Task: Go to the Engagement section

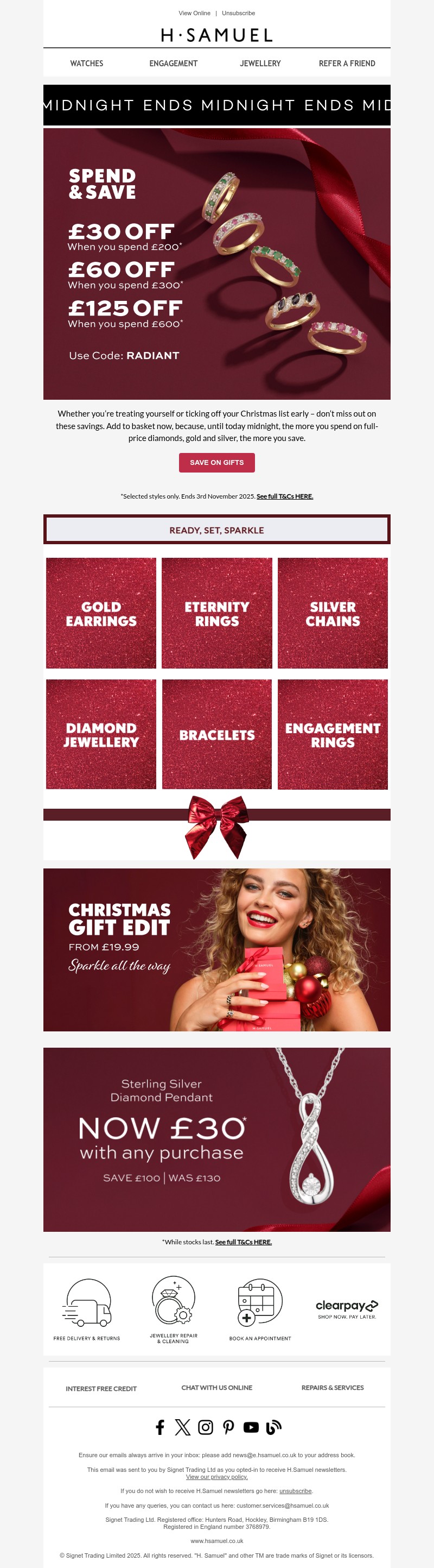Action: point(173,64)
